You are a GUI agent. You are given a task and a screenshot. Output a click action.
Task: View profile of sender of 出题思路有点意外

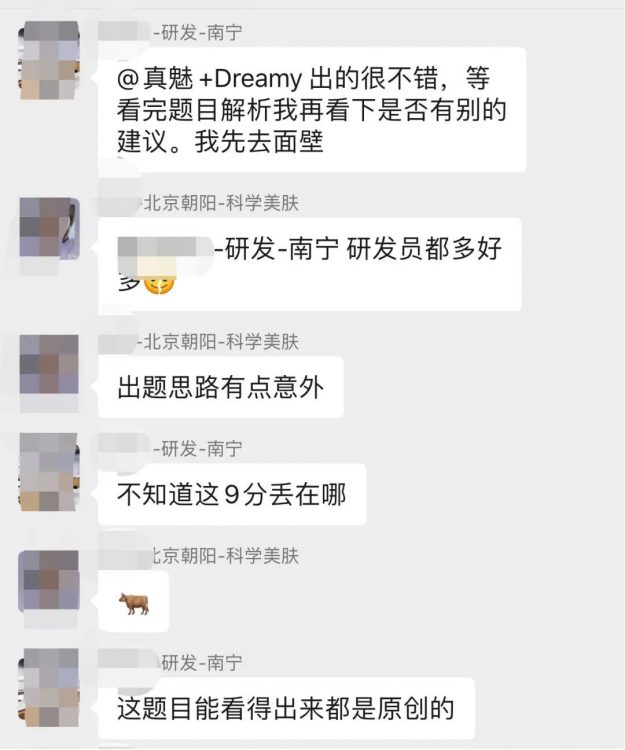pos(49,365)
